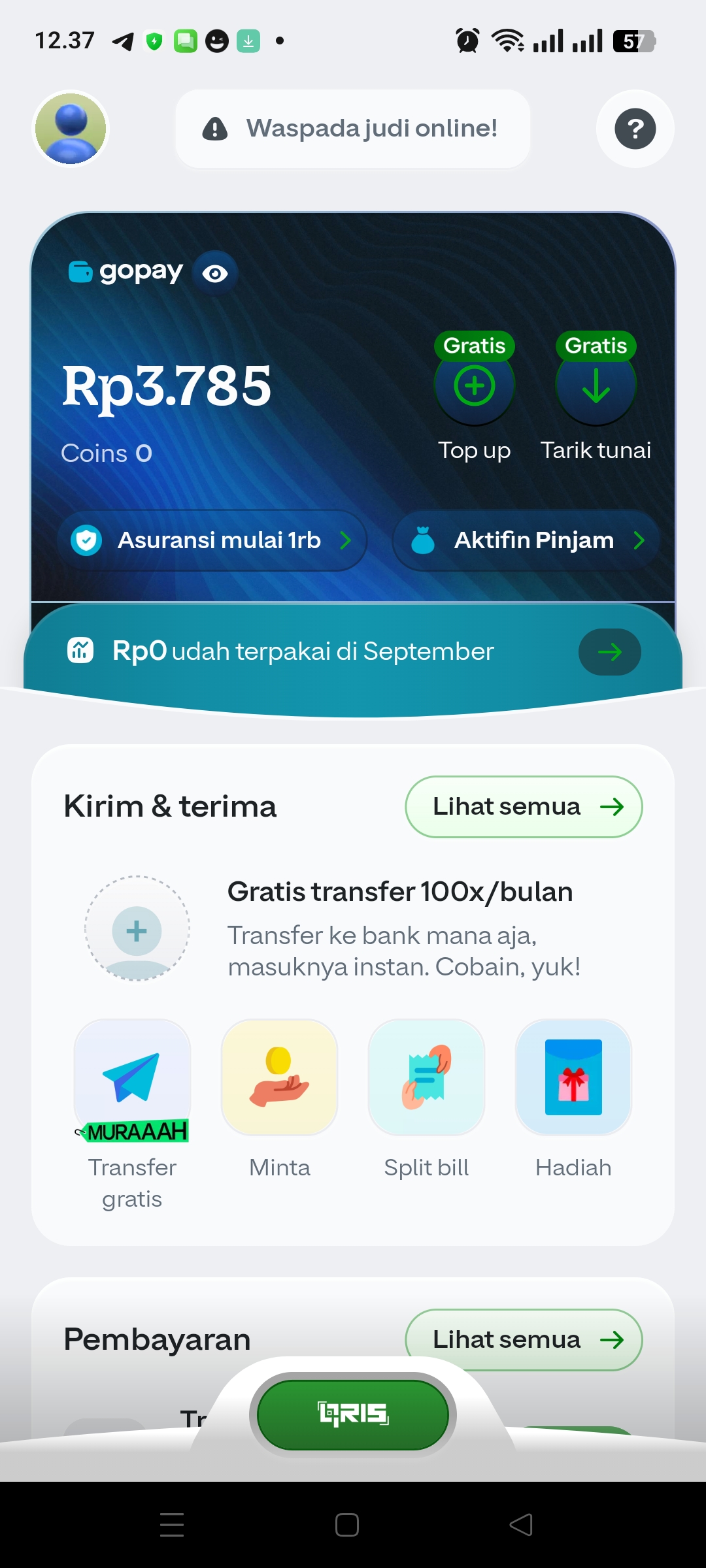This screenshot has height=1568, width=706.
Task: View September spending details arrow
Action: (609, 651)
